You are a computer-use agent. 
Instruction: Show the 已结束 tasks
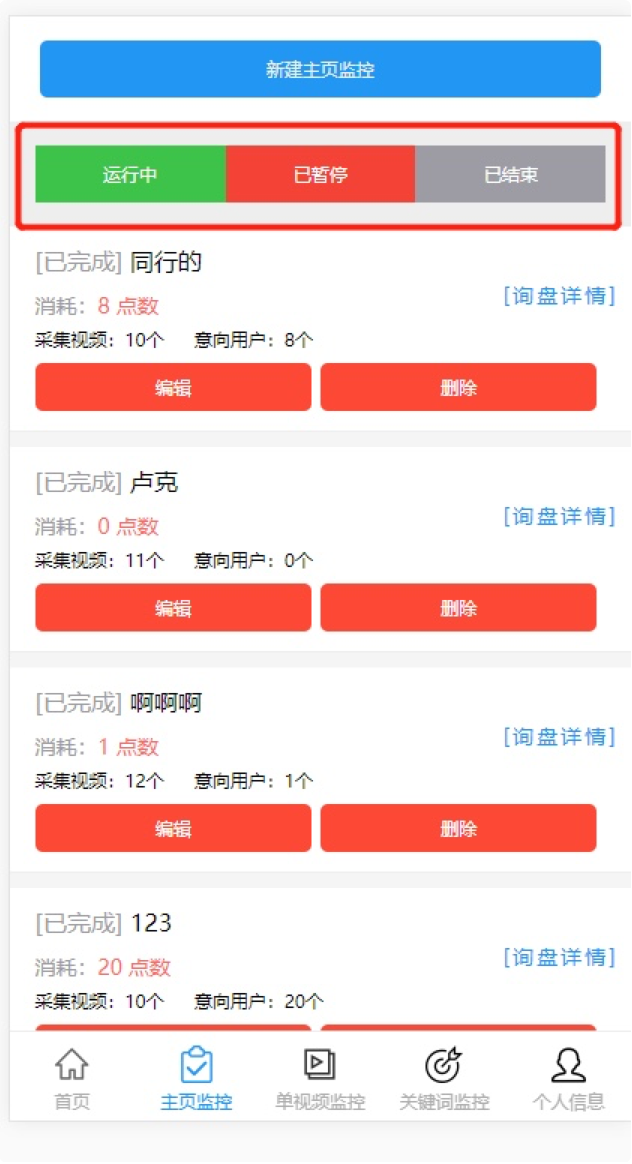(x=510, y=174)
